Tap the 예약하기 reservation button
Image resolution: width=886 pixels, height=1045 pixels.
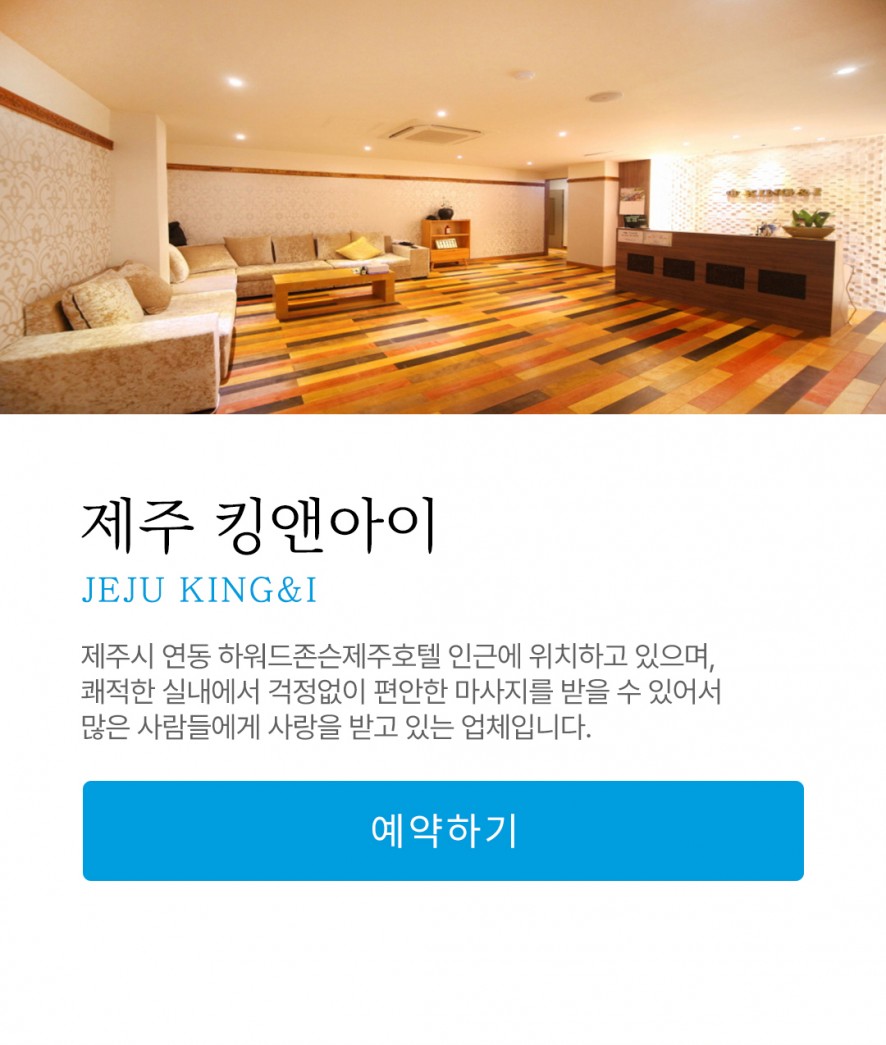click(x=443, y=831)
